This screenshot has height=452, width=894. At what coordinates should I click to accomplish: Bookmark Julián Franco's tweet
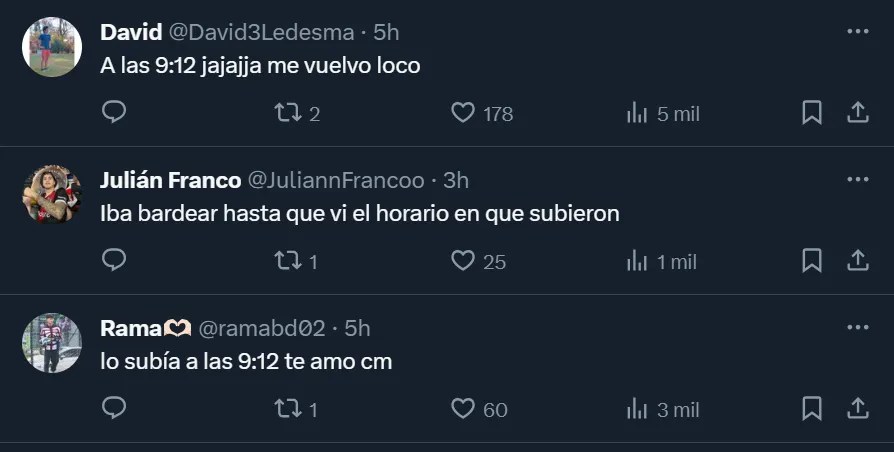coord(812,261)
